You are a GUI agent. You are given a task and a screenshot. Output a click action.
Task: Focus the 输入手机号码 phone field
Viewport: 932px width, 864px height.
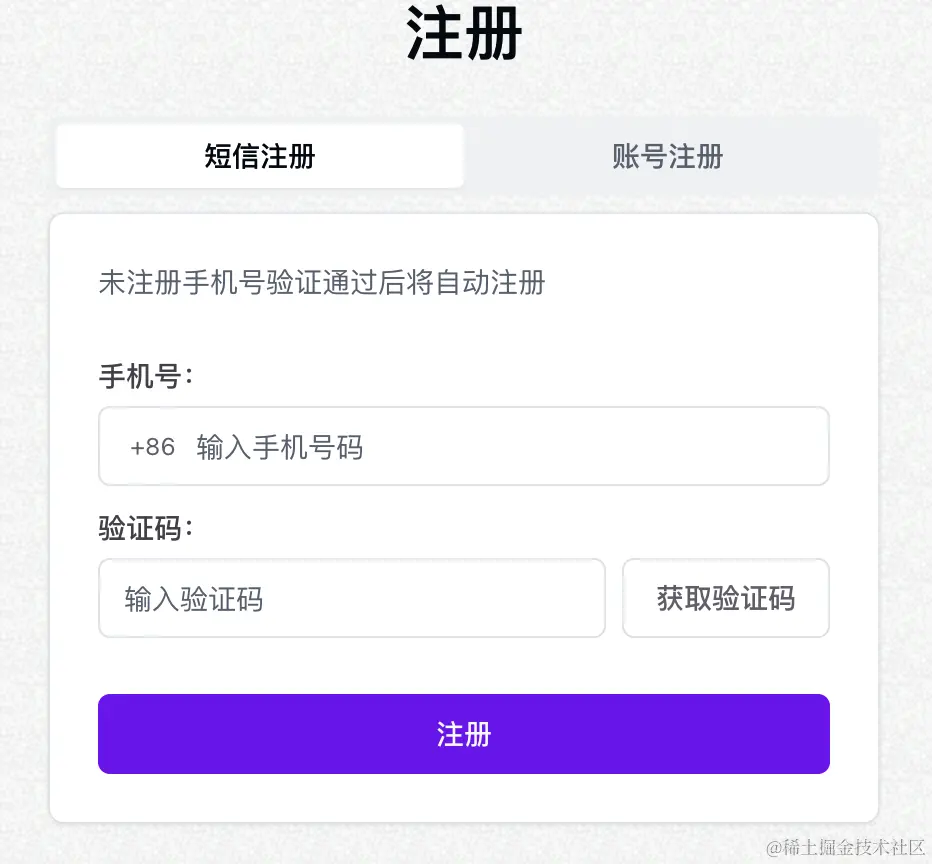[500, 447]
